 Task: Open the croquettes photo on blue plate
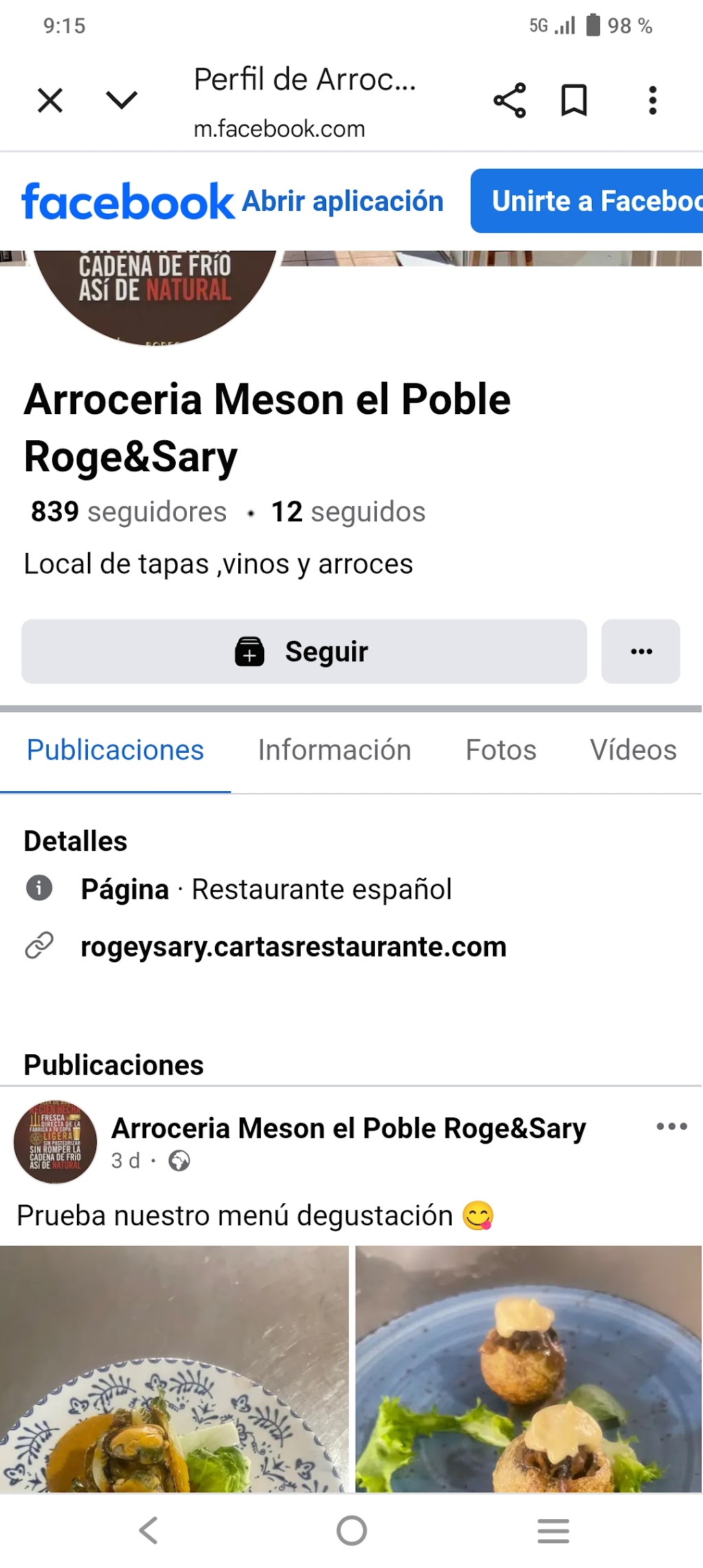click(529, 1369)
